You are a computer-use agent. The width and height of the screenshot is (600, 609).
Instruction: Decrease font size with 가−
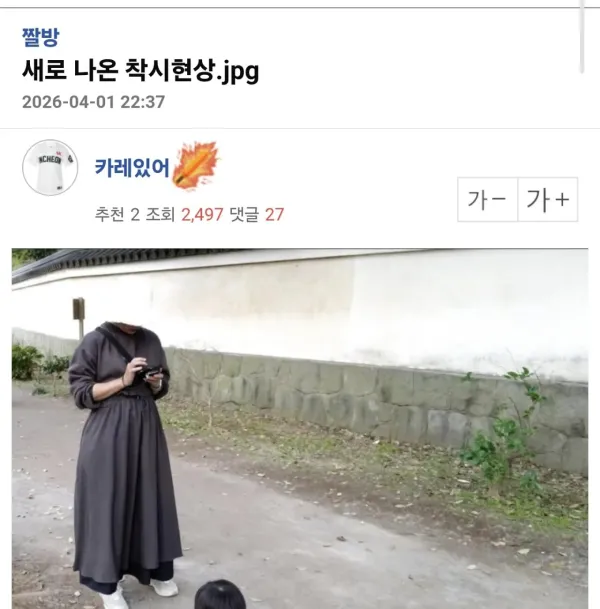(487, 200)
